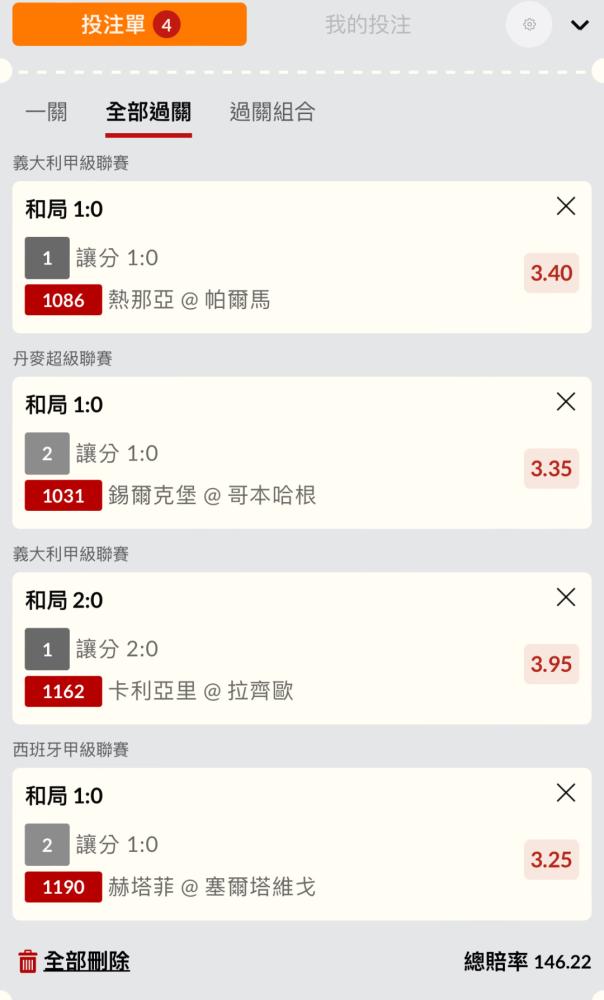
Task: Delete all bets with 全部刪除
Action: [74, 961]
